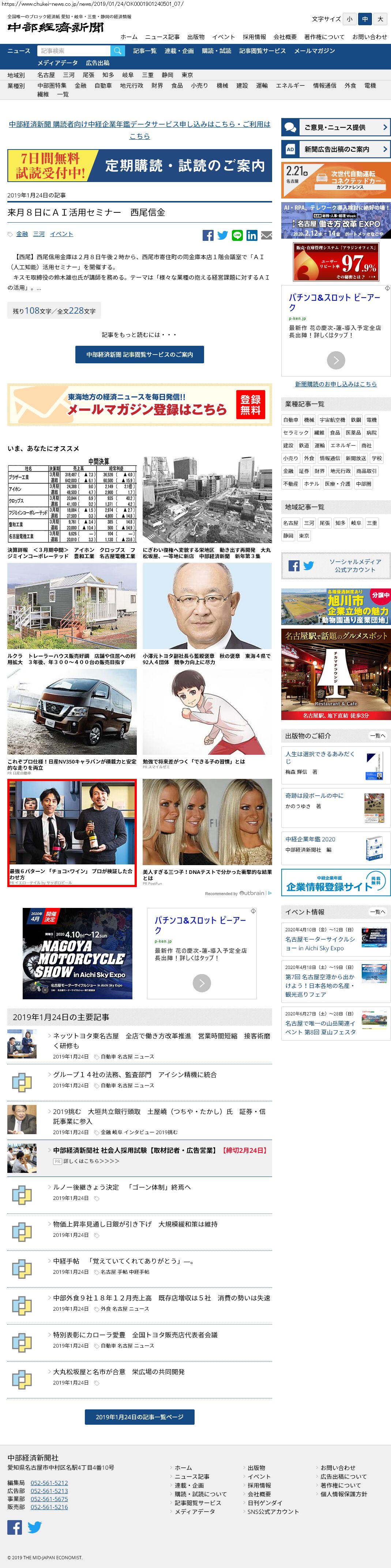Open 中部経済新聞 記事閲覧サービスのご案内 button
Screen dimensions: 391x1568
tap(139, 354)
